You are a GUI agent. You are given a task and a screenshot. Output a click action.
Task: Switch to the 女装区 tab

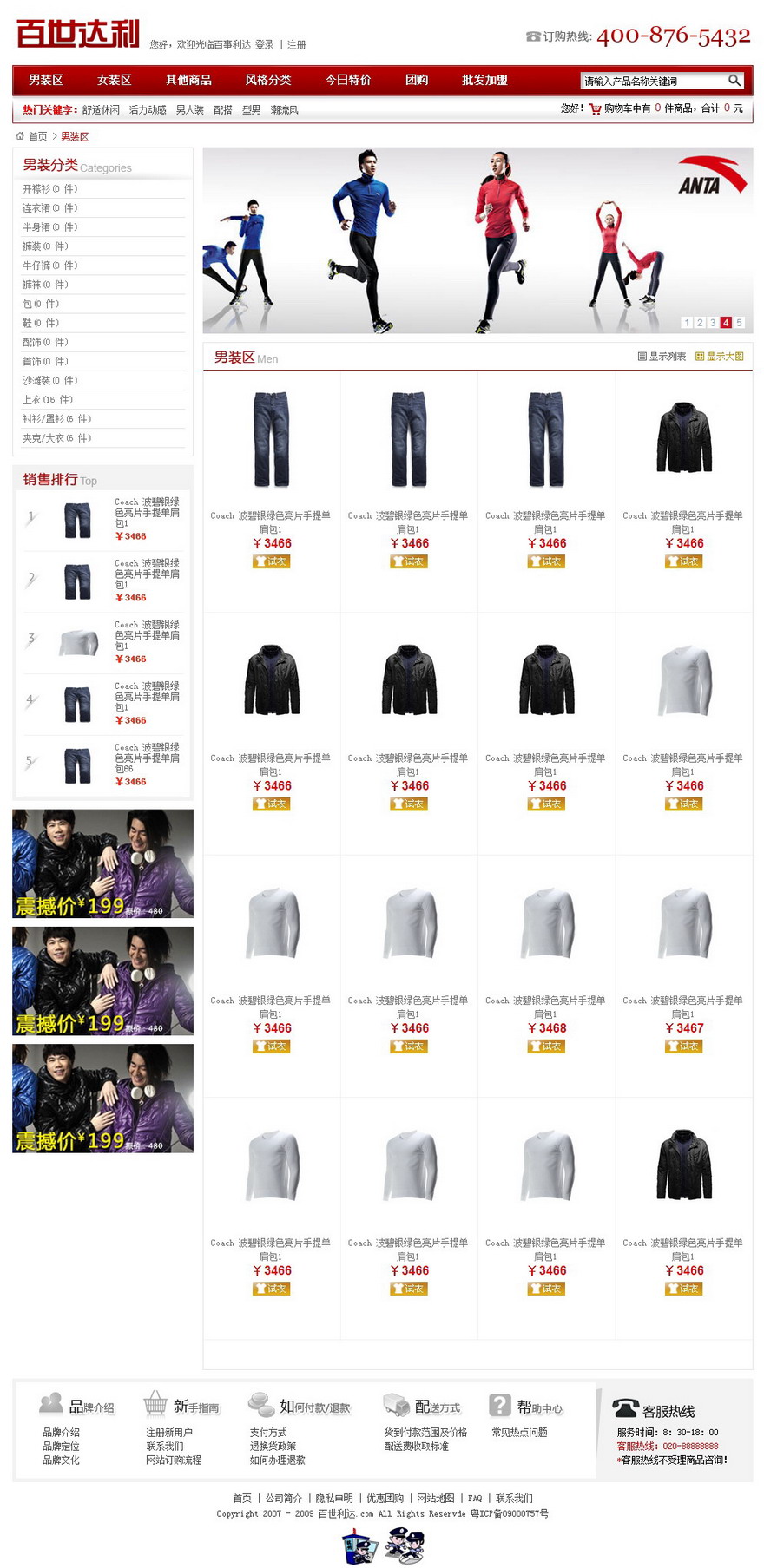pyautogui.click(x=115, y=80)
